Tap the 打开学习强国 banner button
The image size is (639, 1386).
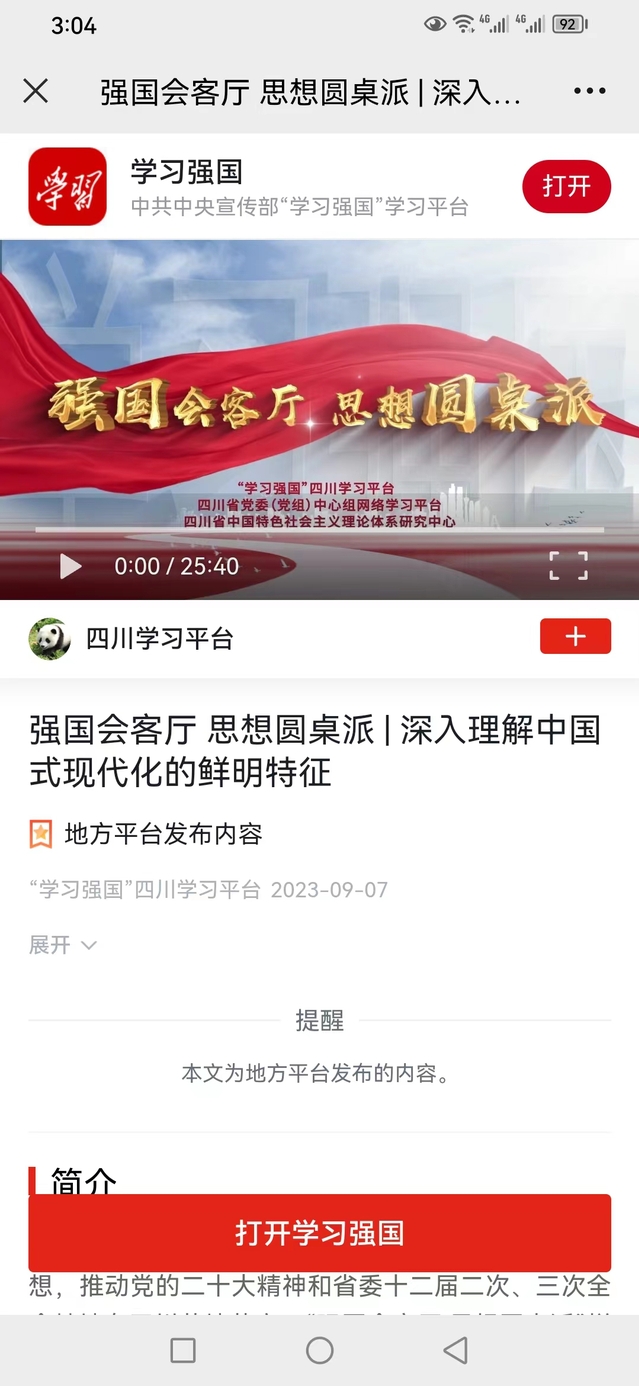pos(320,1233)
